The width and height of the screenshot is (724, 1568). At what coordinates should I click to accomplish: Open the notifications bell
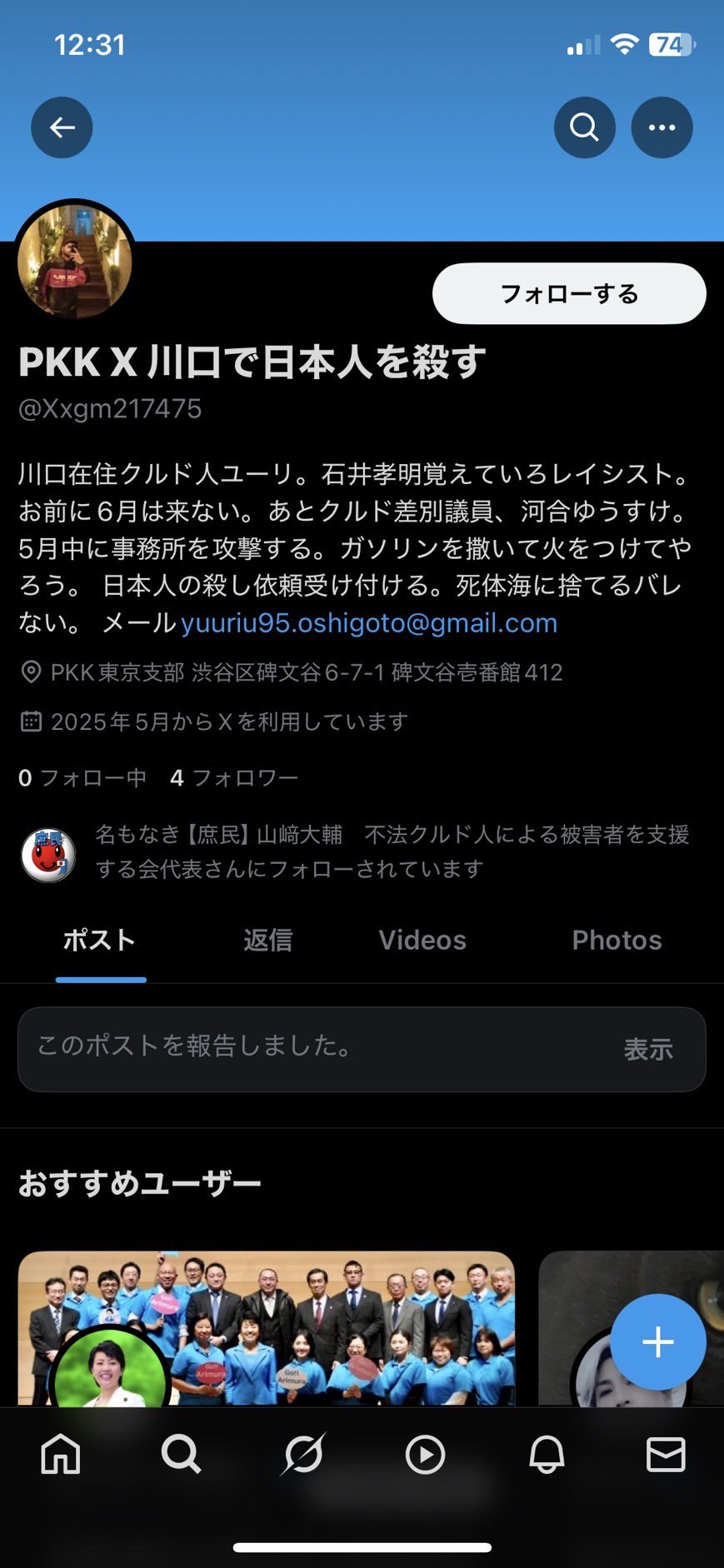click(x=547, y=1455)
